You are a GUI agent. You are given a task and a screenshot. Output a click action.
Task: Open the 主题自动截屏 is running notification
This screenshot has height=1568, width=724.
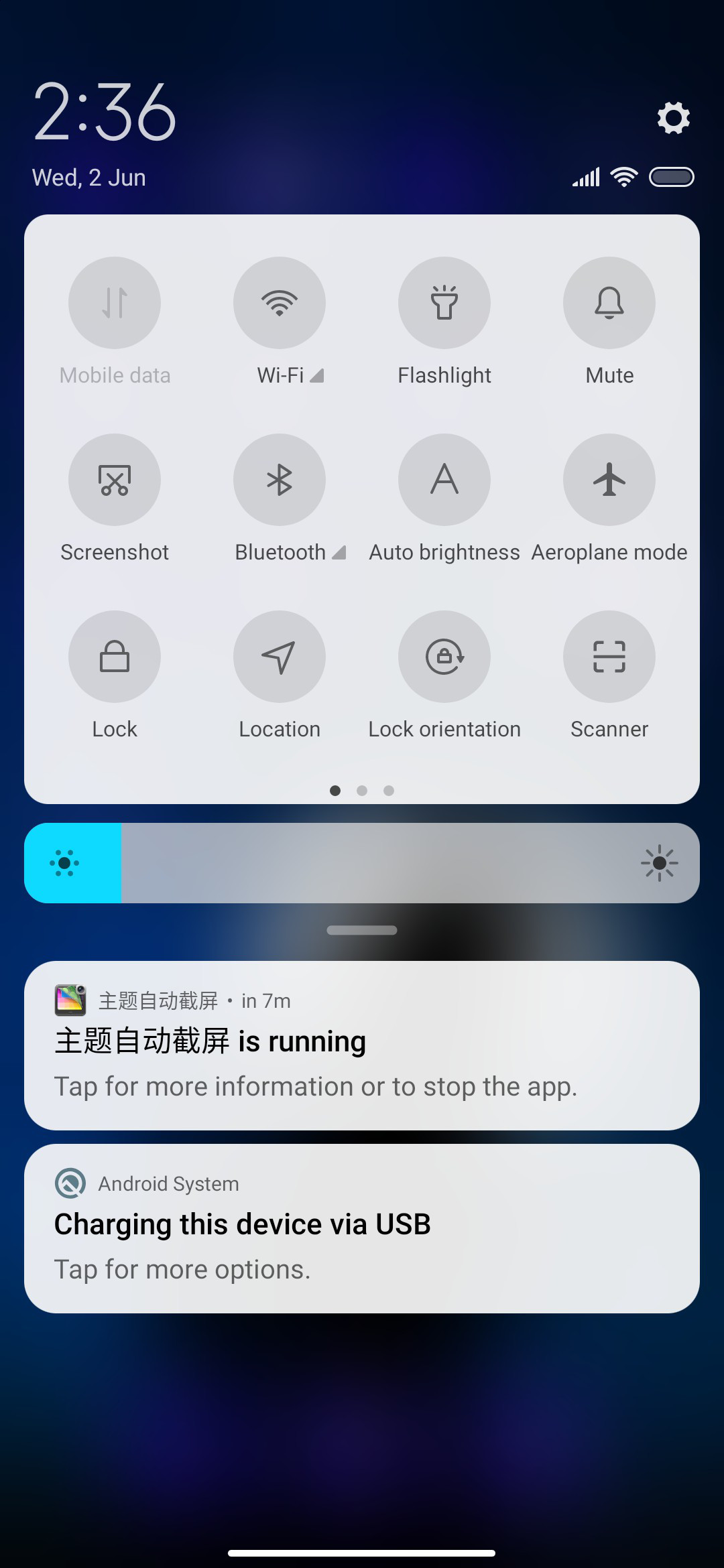click(x=362, y=1045)
